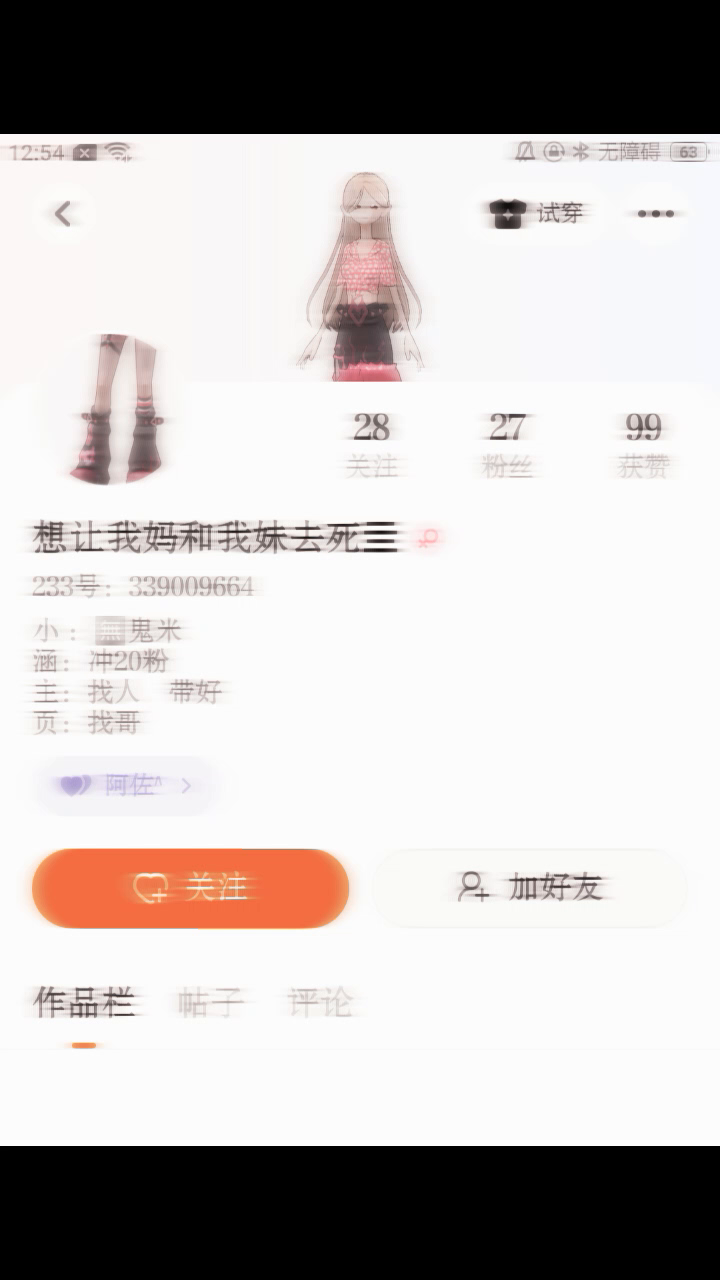Screen dimensions: 720x1280
Task: Open the three-dot overflow menu
Action: pyautogui.click(x=656, y=213)
